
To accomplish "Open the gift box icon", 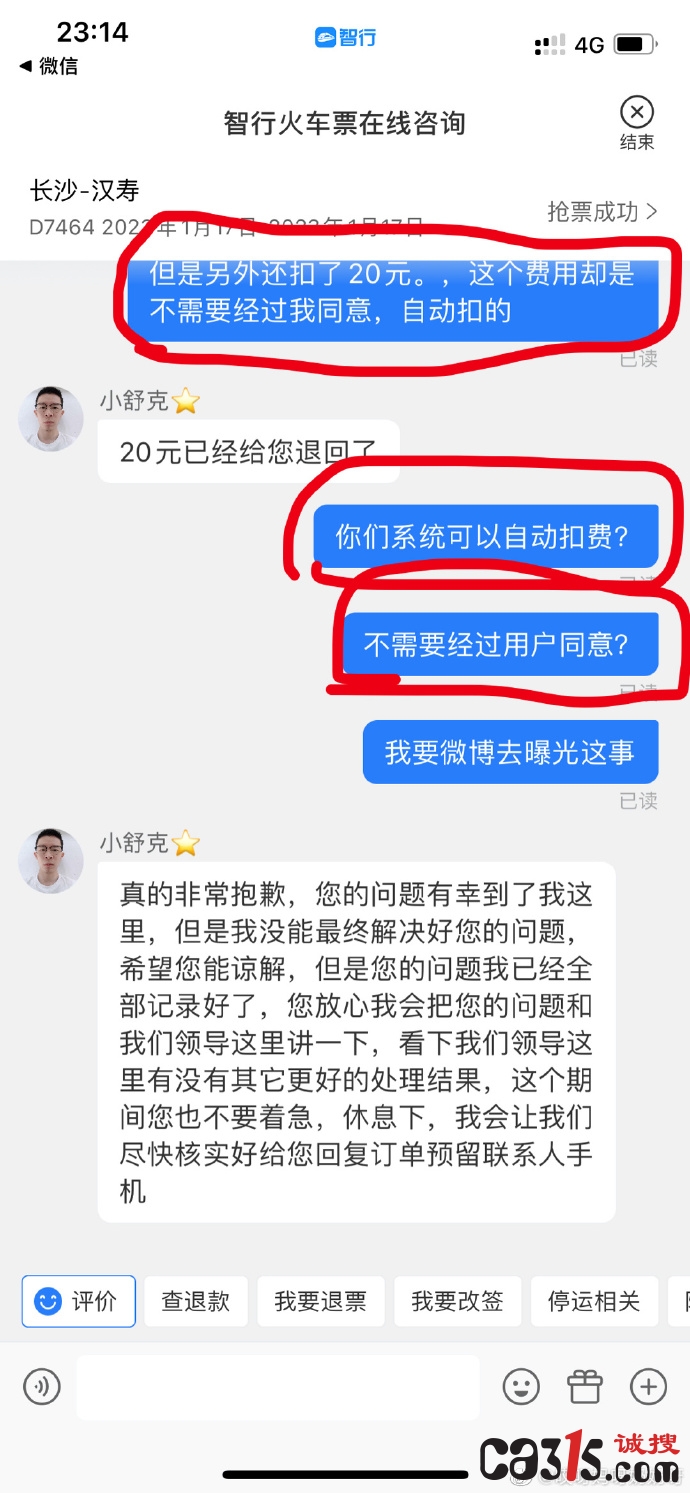I will [x=585, y=1386].
